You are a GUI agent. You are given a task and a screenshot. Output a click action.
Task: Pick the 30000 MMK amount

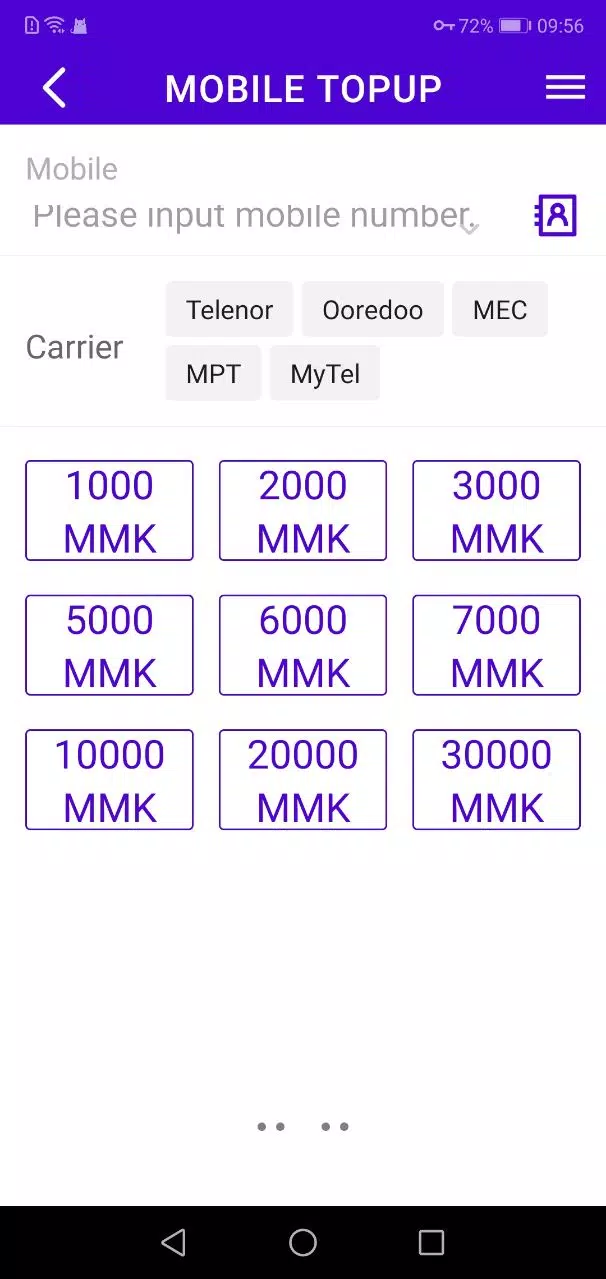(x=497, y=780)
